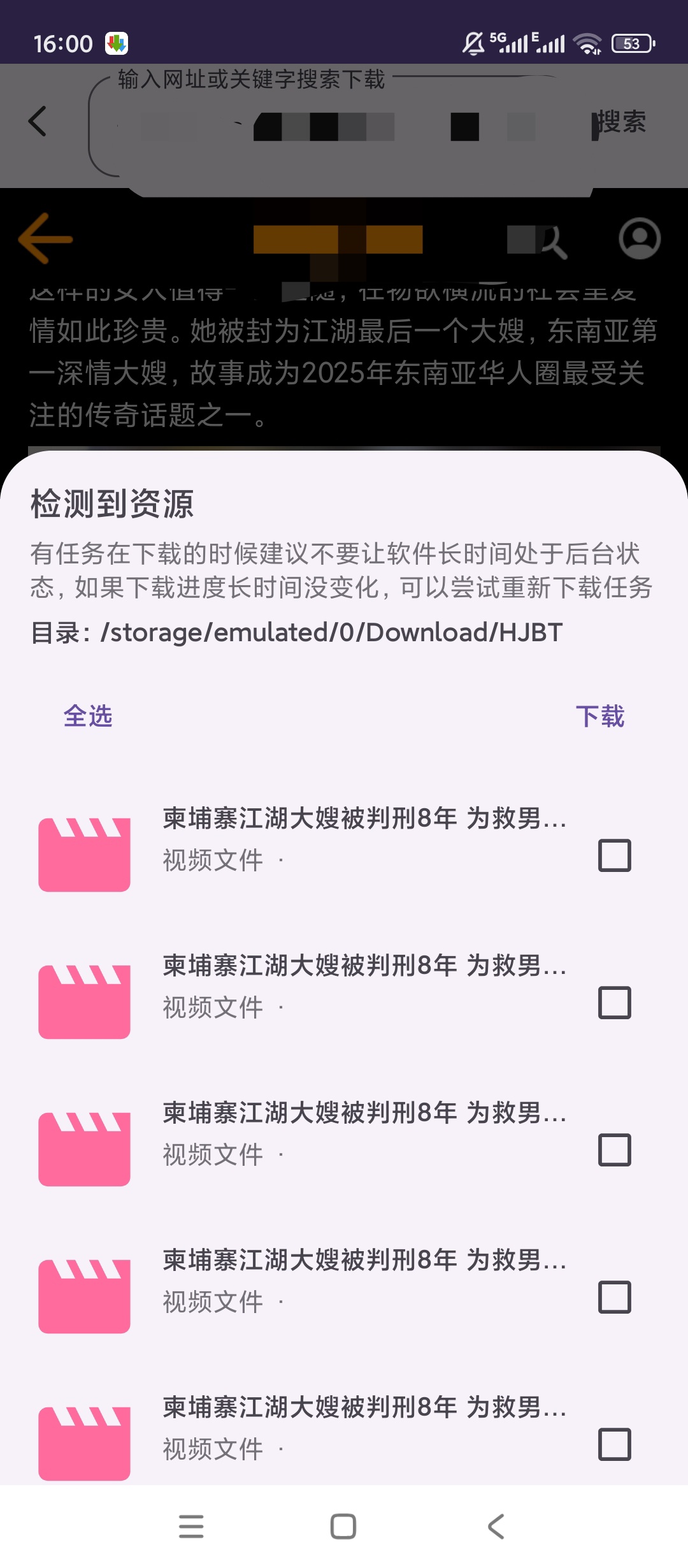Tap 下载 to download selected resources
This screenshot has width=688, height=1568.
pos(600,716)
